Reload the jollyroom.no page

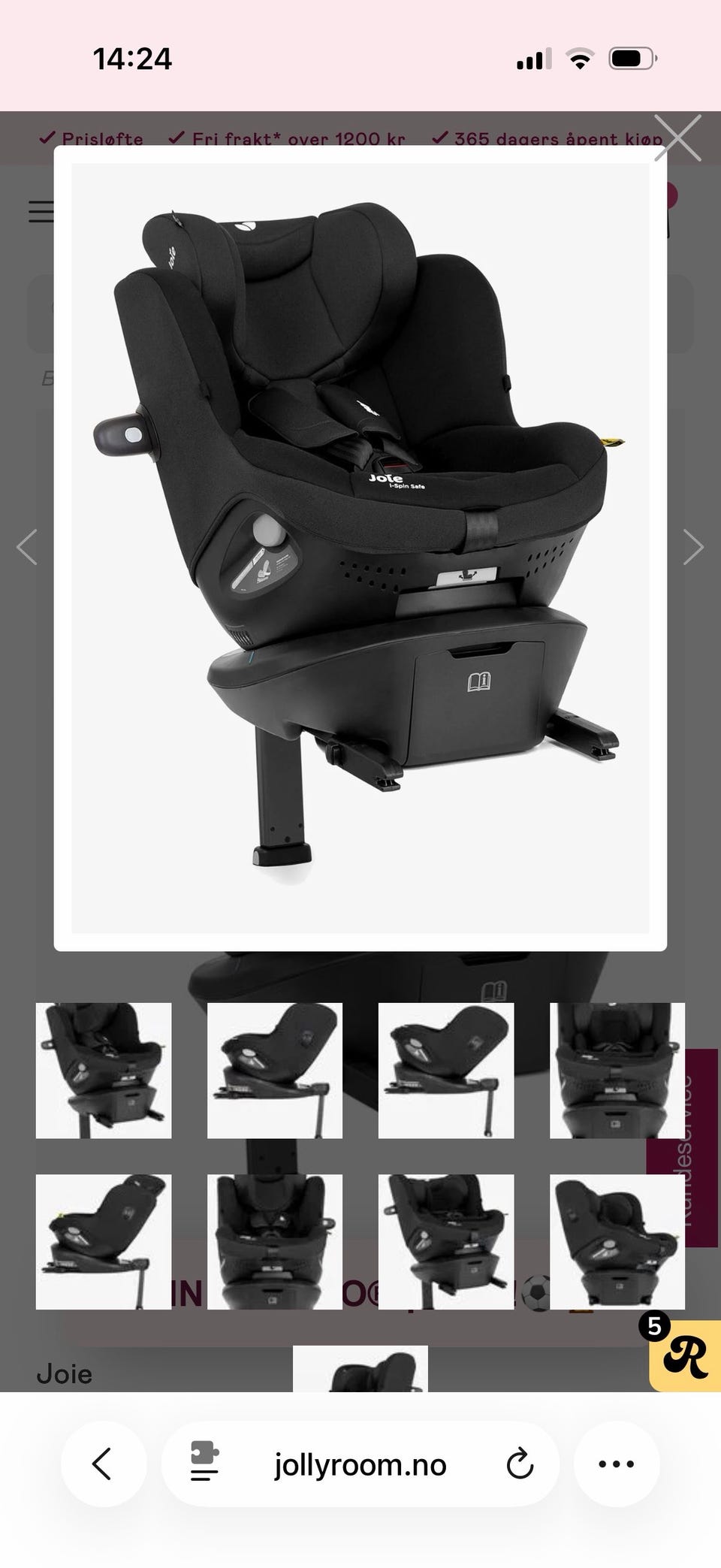(x=520, y=1464)
